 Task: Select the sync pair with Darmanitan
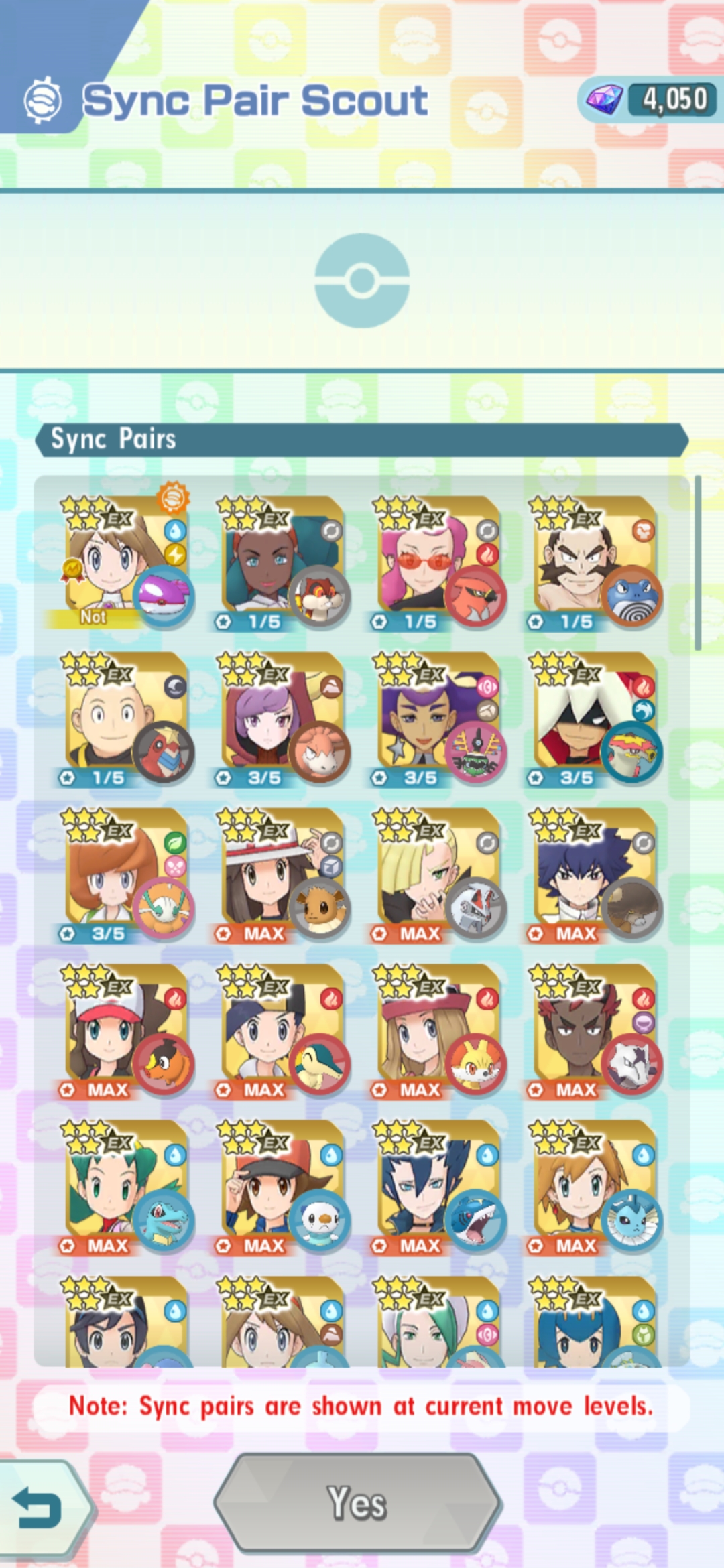tap(282, 719)
